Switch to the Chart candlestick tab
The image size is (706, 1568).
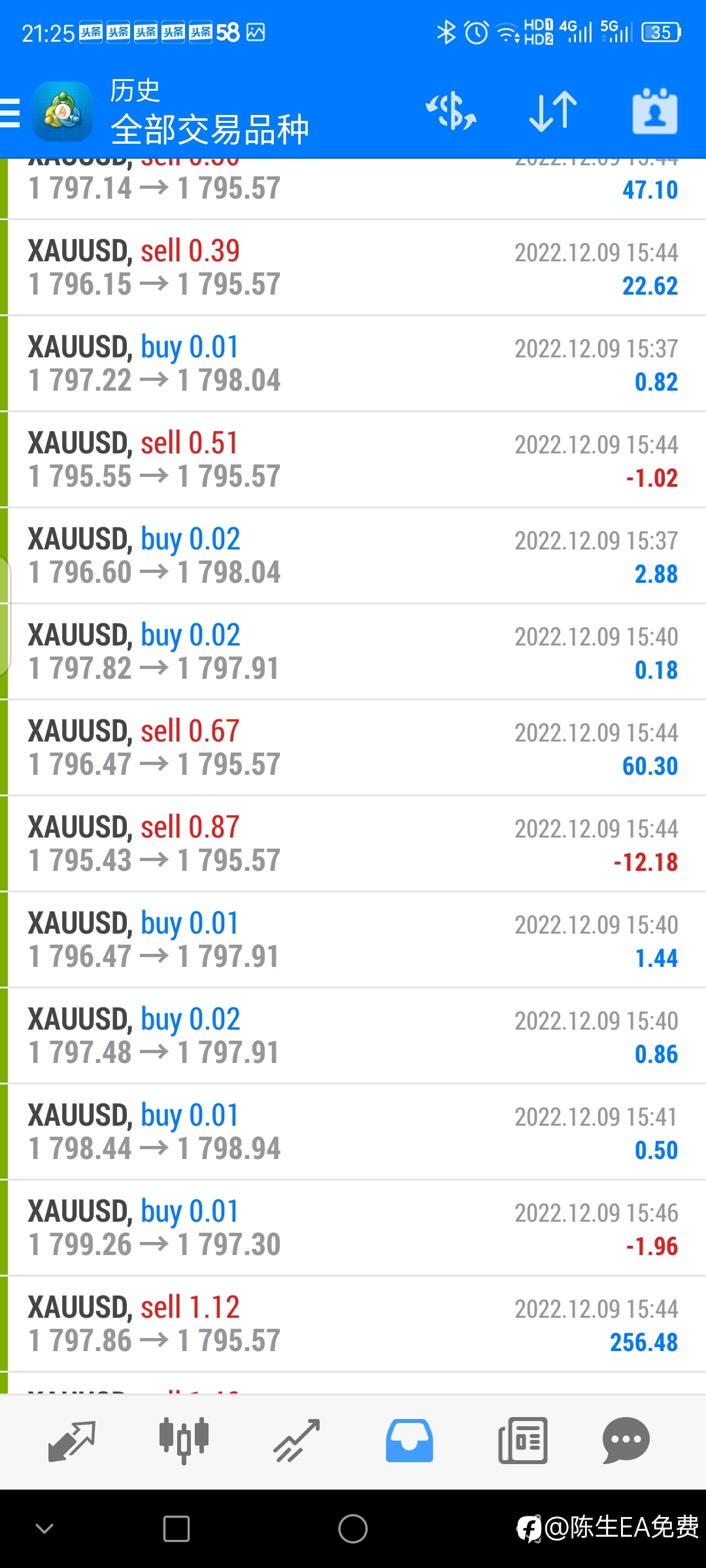(x=184, y=1441)
